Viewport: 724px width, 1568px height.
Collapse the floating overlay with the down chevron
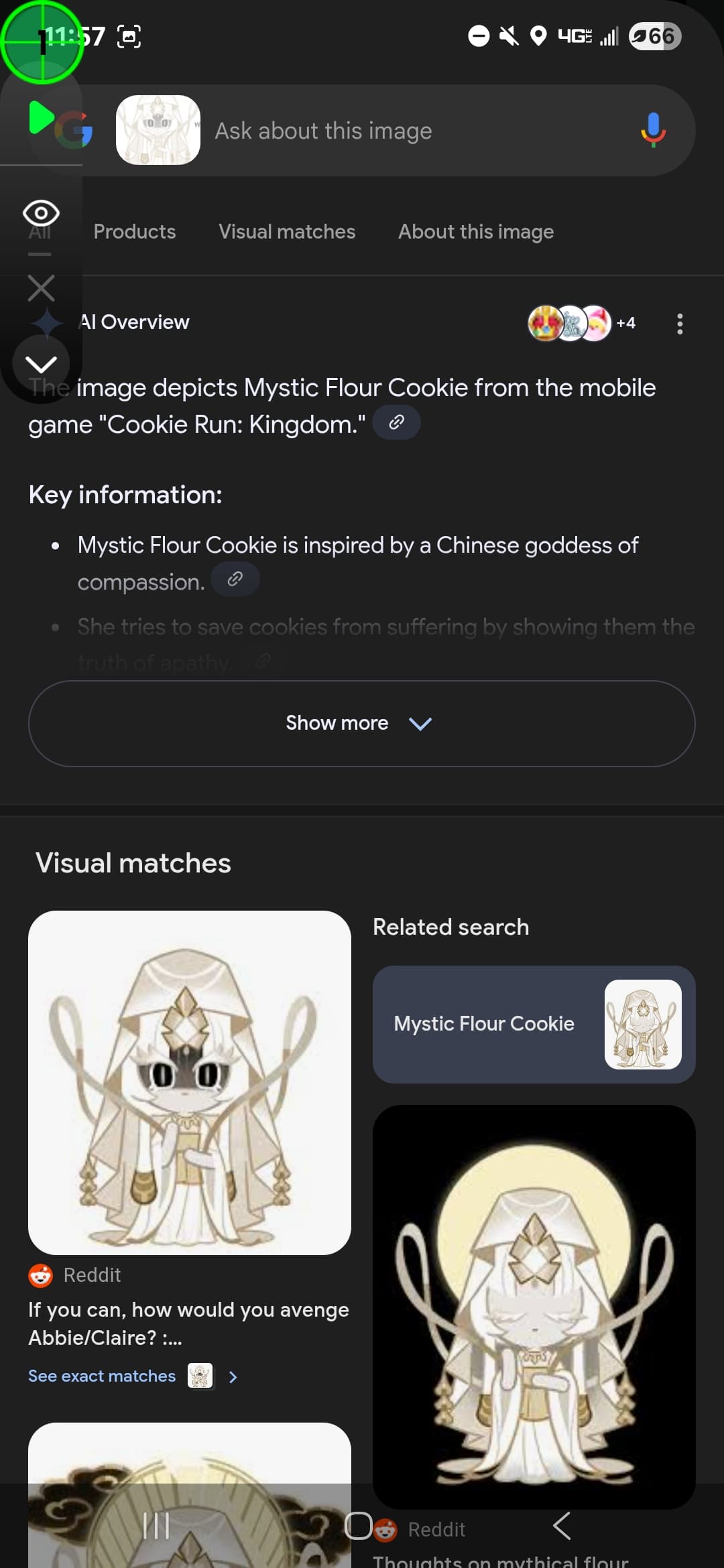point(41,364)
